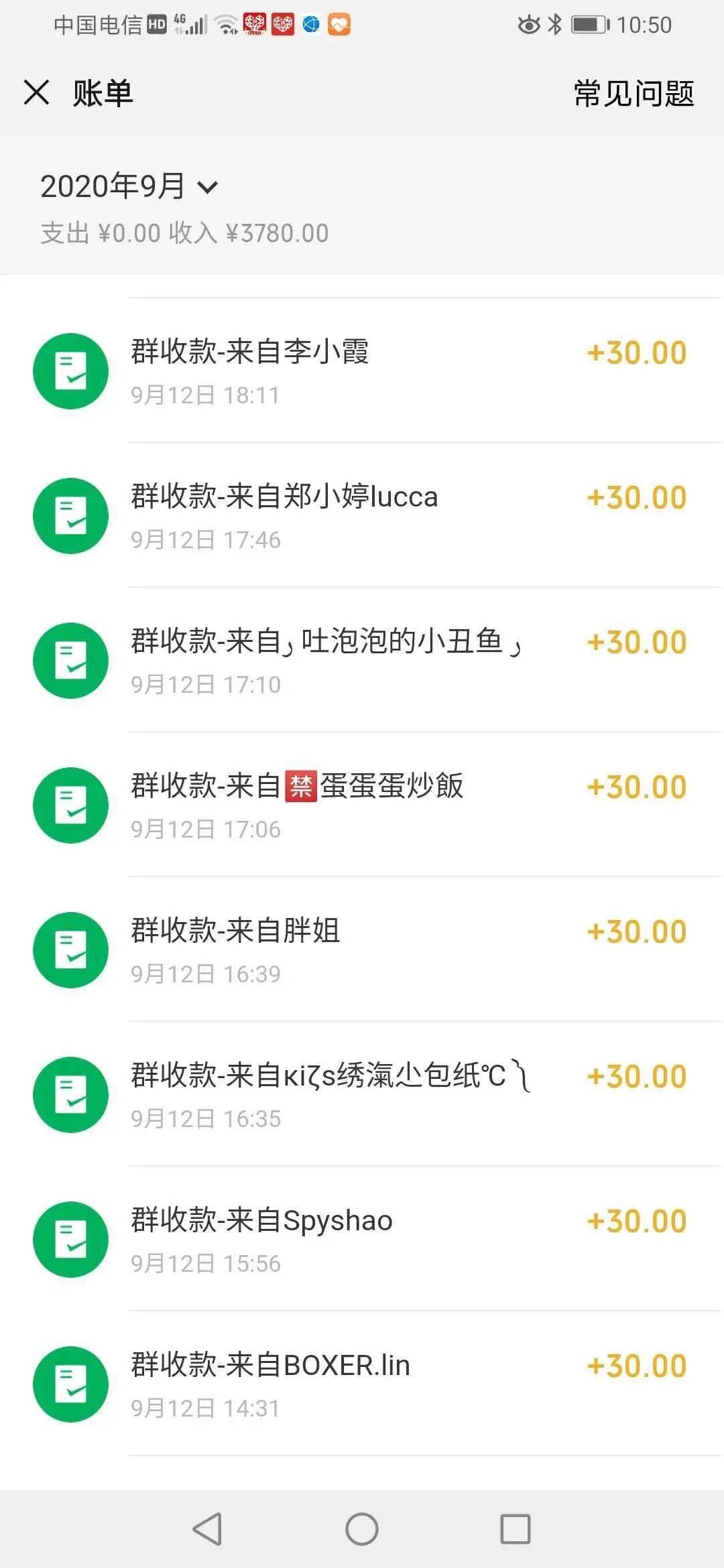Select the 吐泡泡的小丑鱼 payment icon

tap(70, 660)
